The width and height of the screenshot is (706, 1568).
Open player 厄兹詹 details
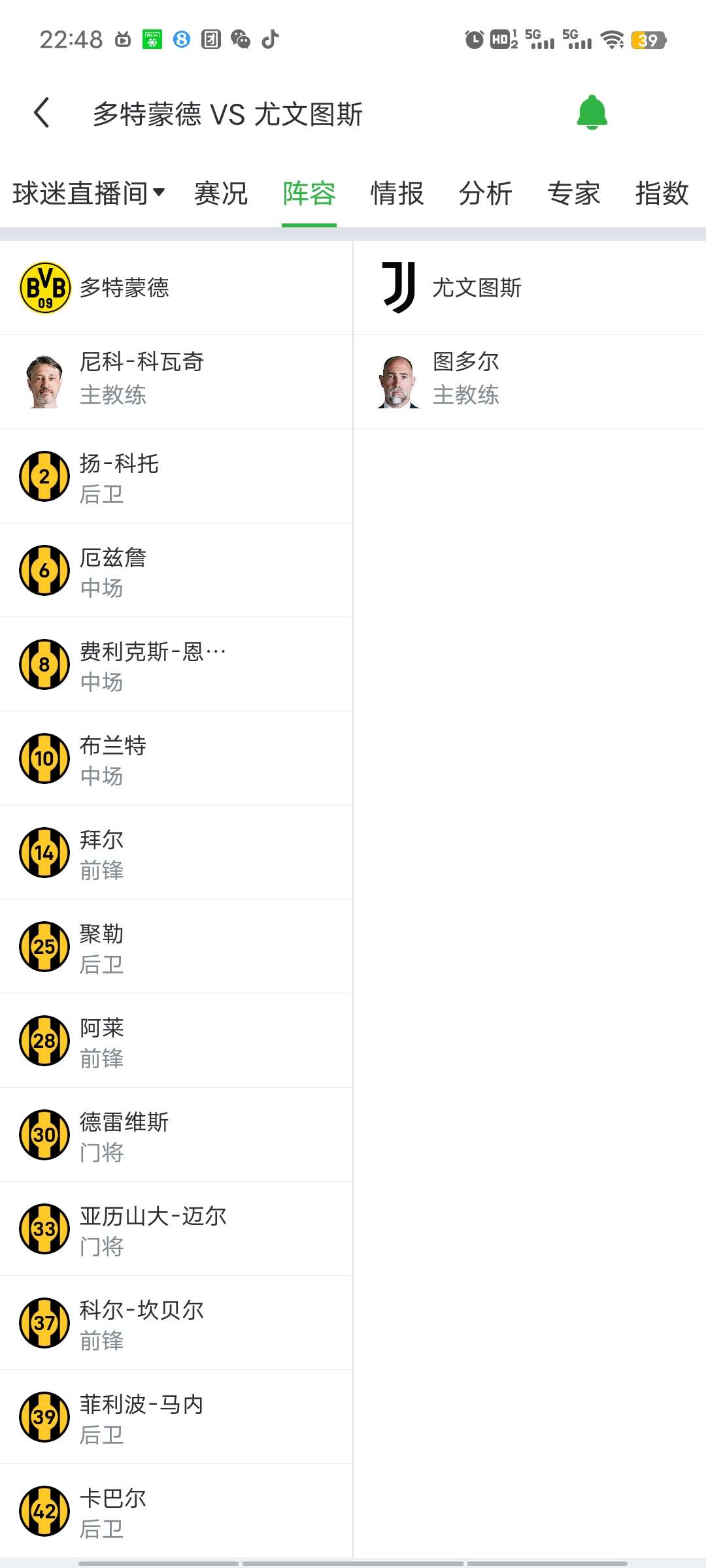click(112, 570)
